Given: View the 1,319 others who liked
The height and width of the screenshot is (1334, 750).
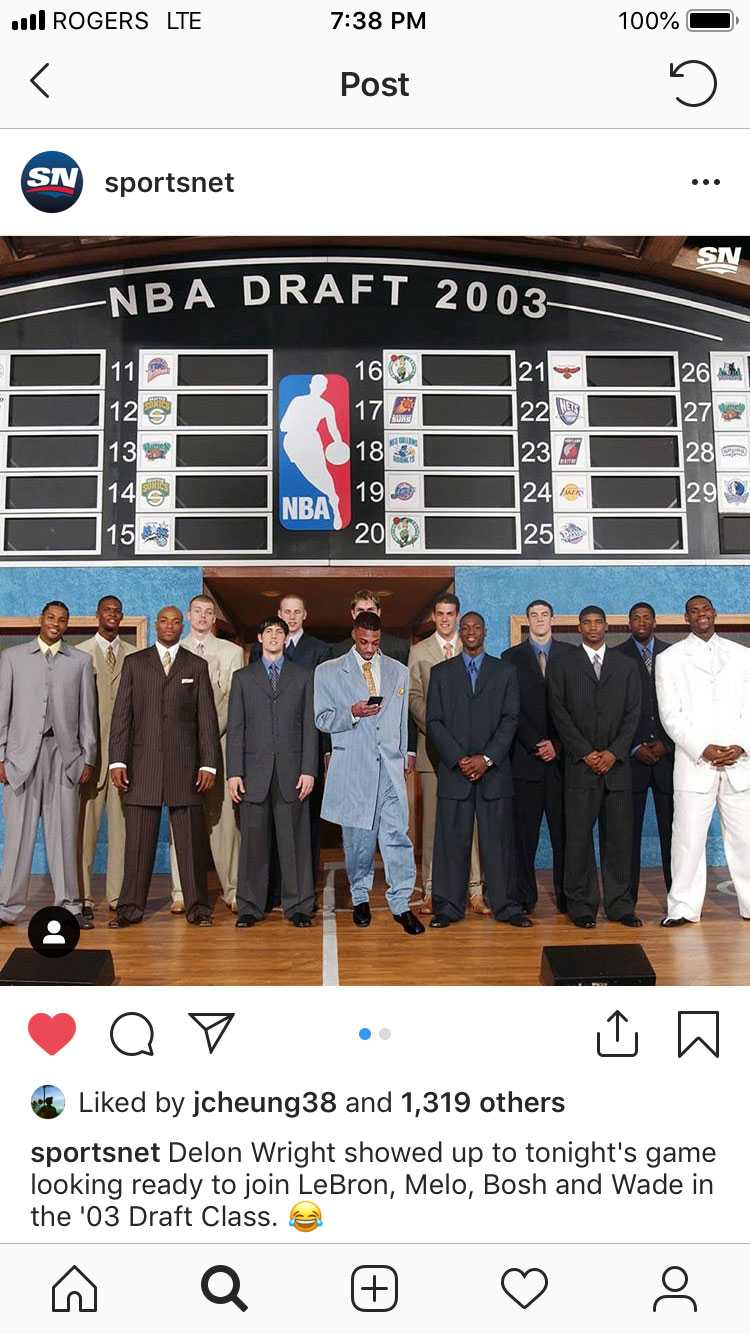Looking at the screenshot, I should 483,1103.
